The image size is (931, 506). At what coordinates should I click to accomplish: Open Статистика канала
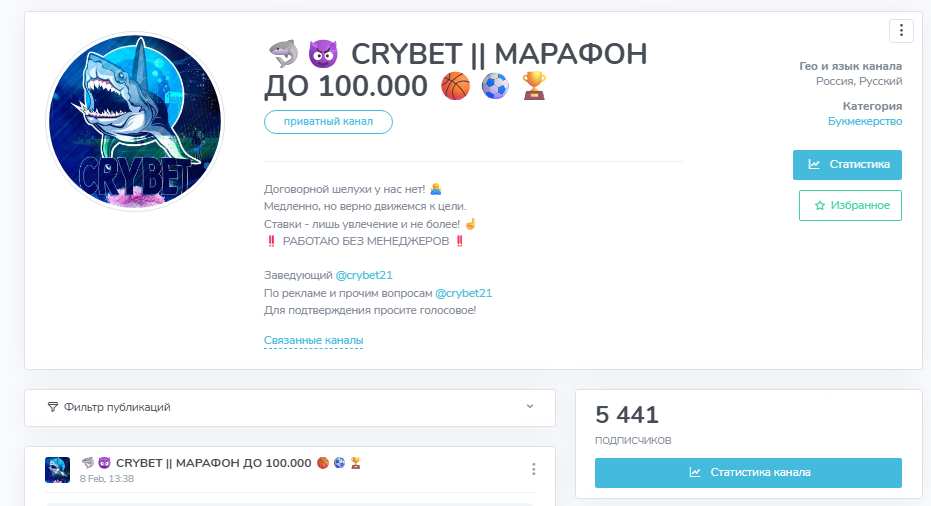(x=748, y=472)
